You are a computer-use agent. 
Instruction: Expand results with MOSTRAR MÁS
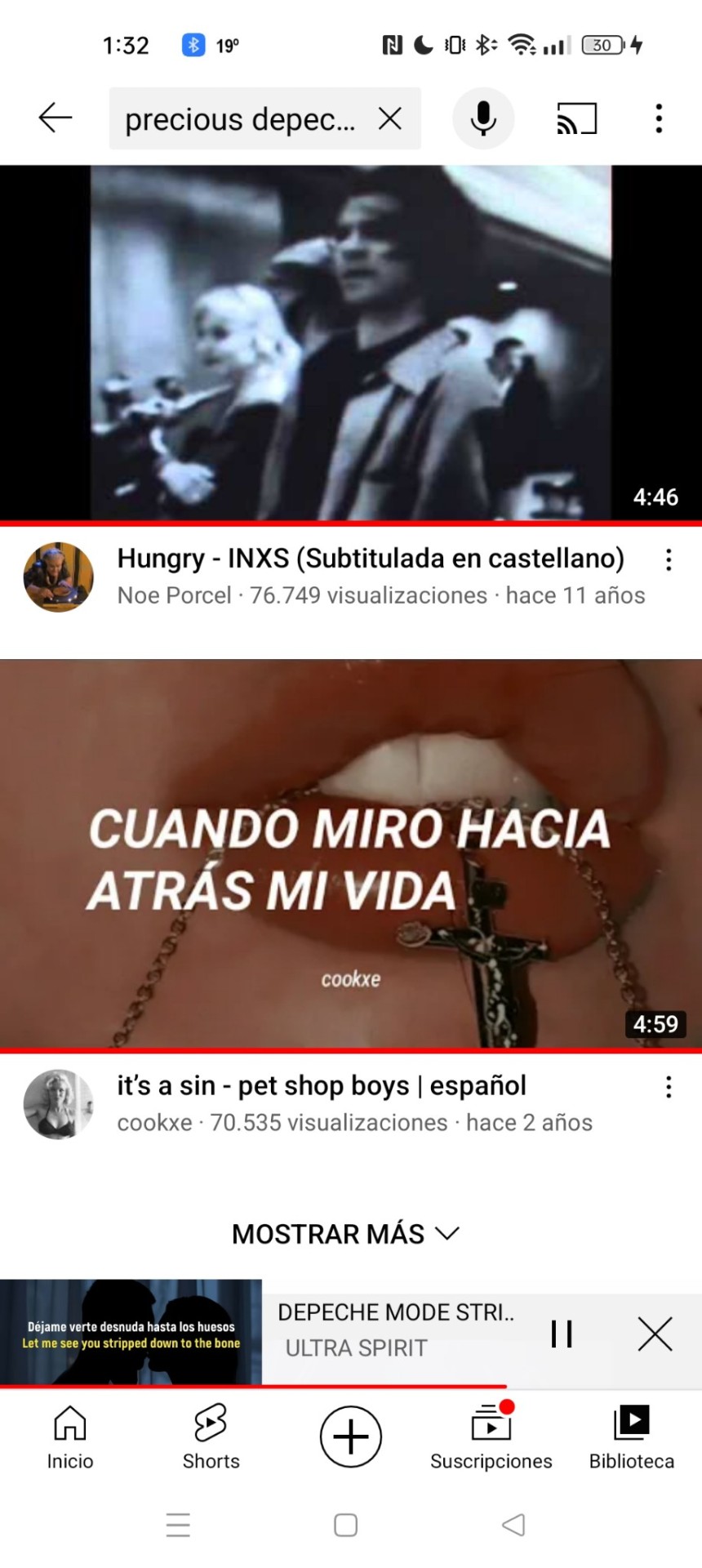pos(346,1233)
